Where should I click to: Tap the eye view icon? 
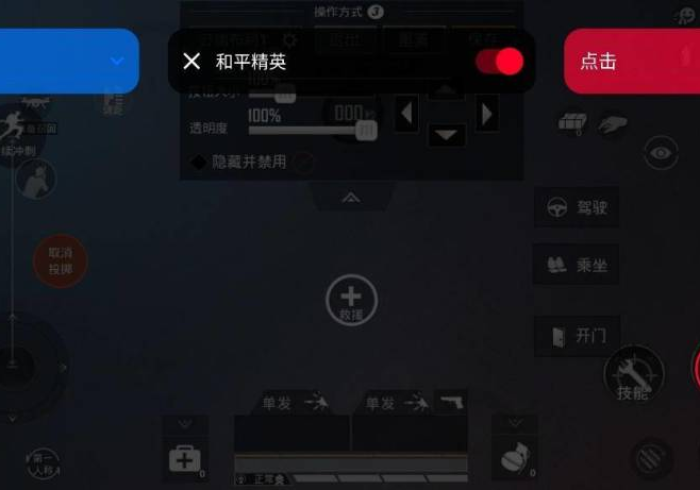[x=660, y=153]
